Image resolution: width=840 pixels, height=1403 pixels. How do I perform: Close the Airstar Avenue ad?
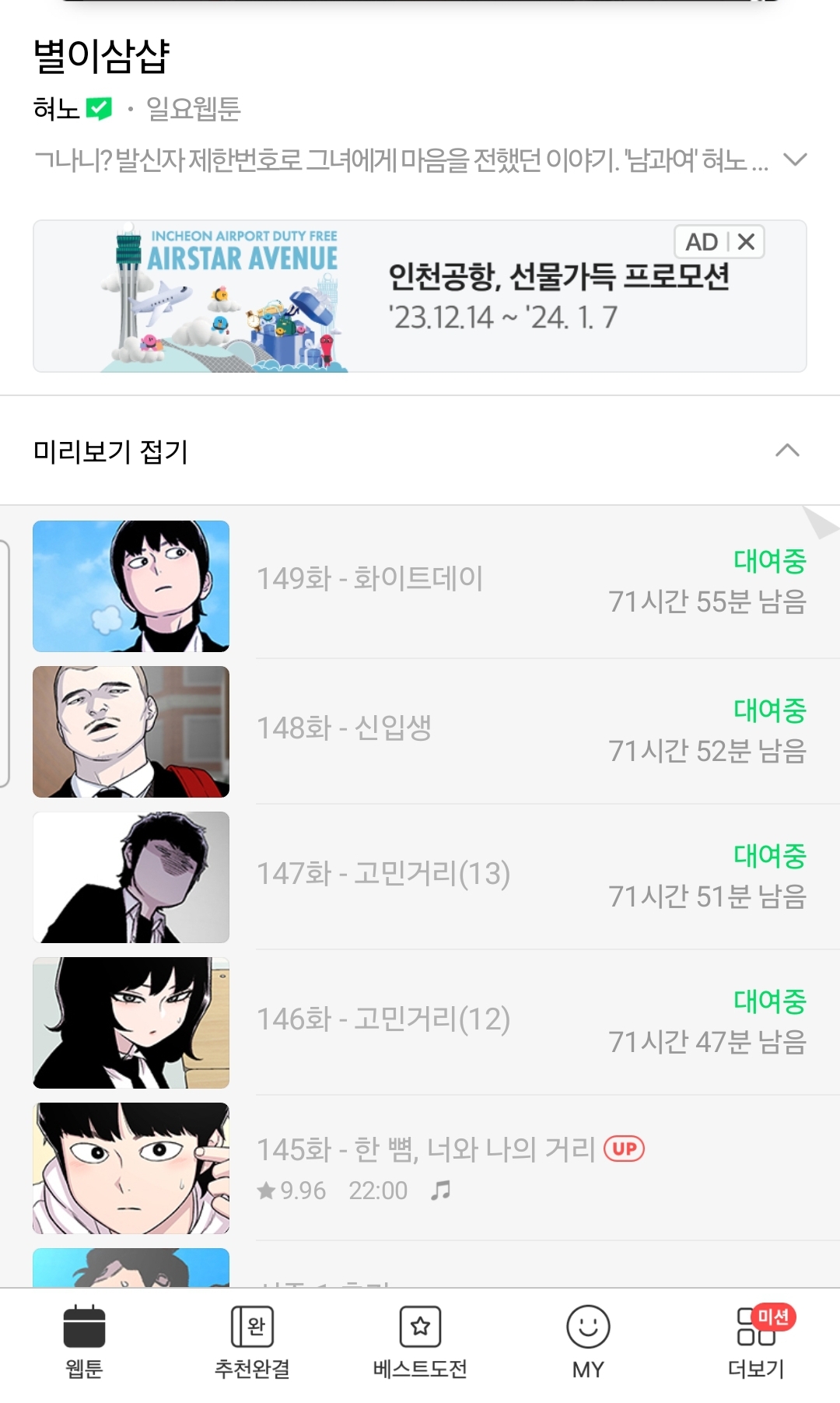click(x=746, y=242)
